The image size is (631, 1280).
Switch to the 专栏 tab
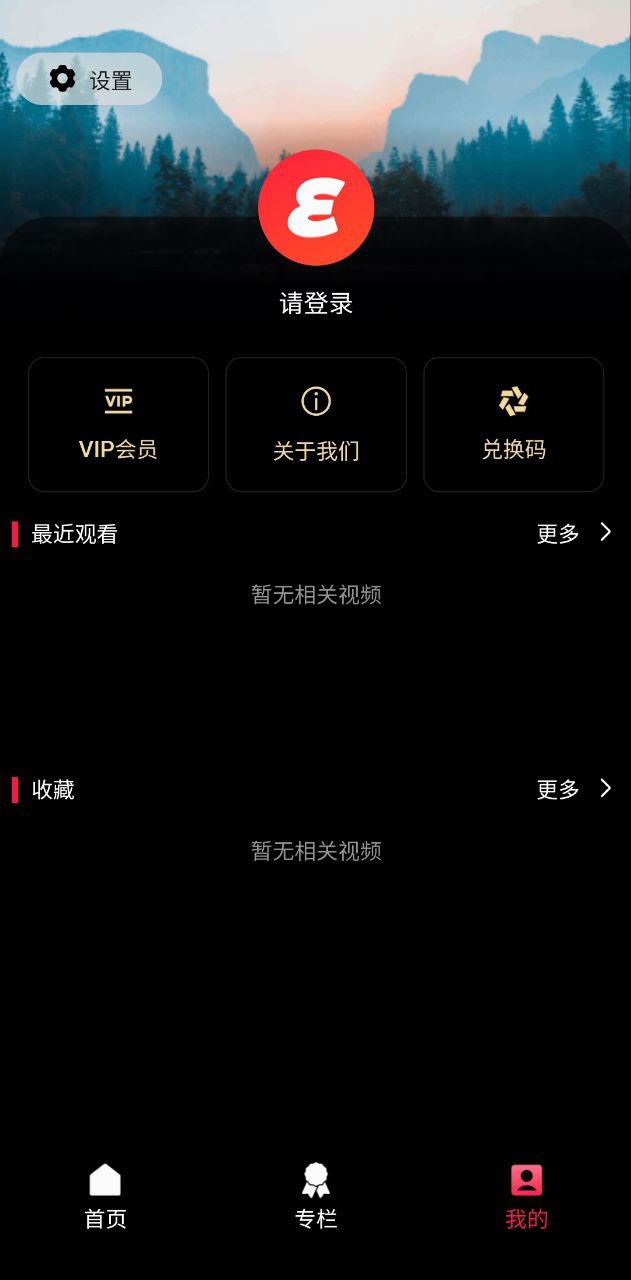click(316, 1197)
